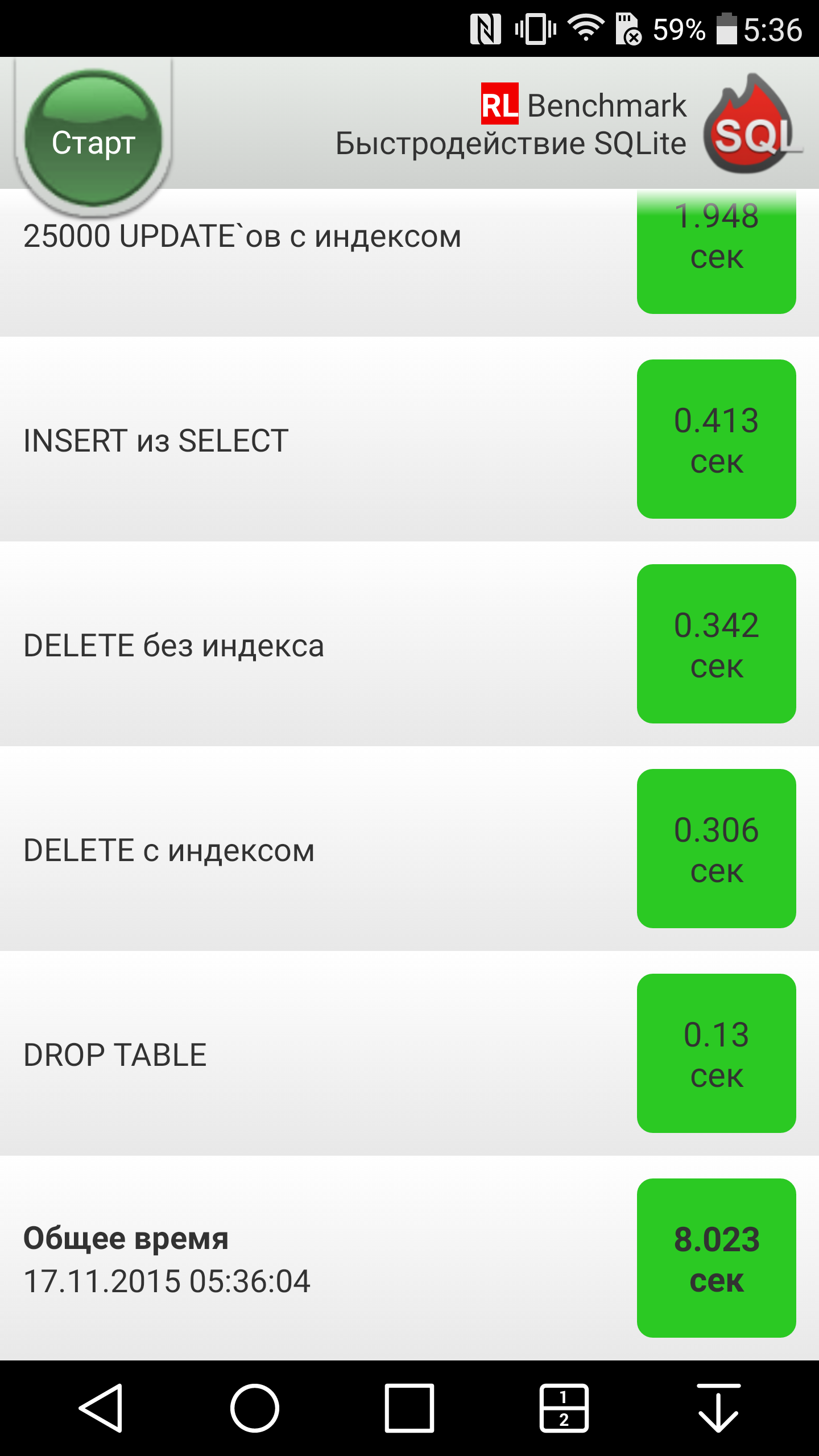Tap the dual window split-screen icon
The width and height of the screenshot is (819, 1456).
(x=564, y=1408)
